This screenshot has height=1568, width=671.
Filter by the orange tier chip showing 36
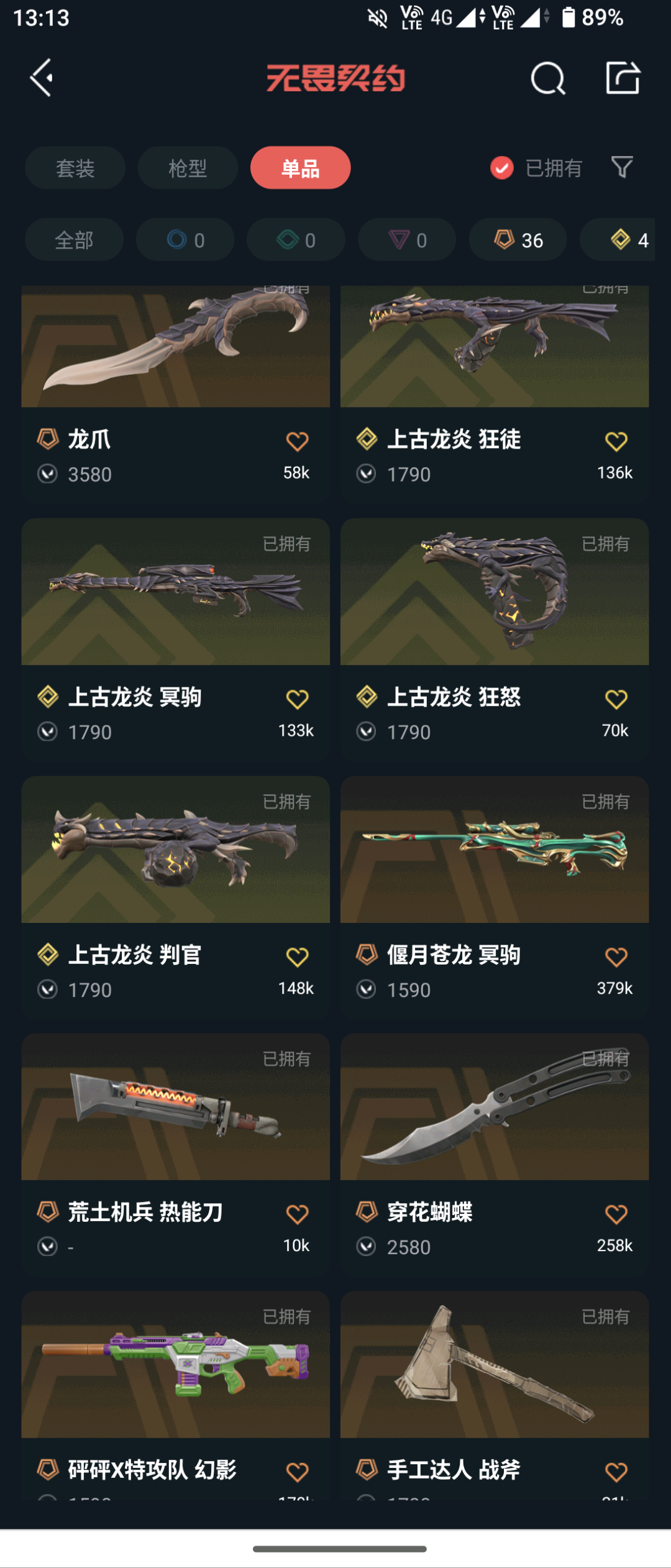[x=518, y=240]
